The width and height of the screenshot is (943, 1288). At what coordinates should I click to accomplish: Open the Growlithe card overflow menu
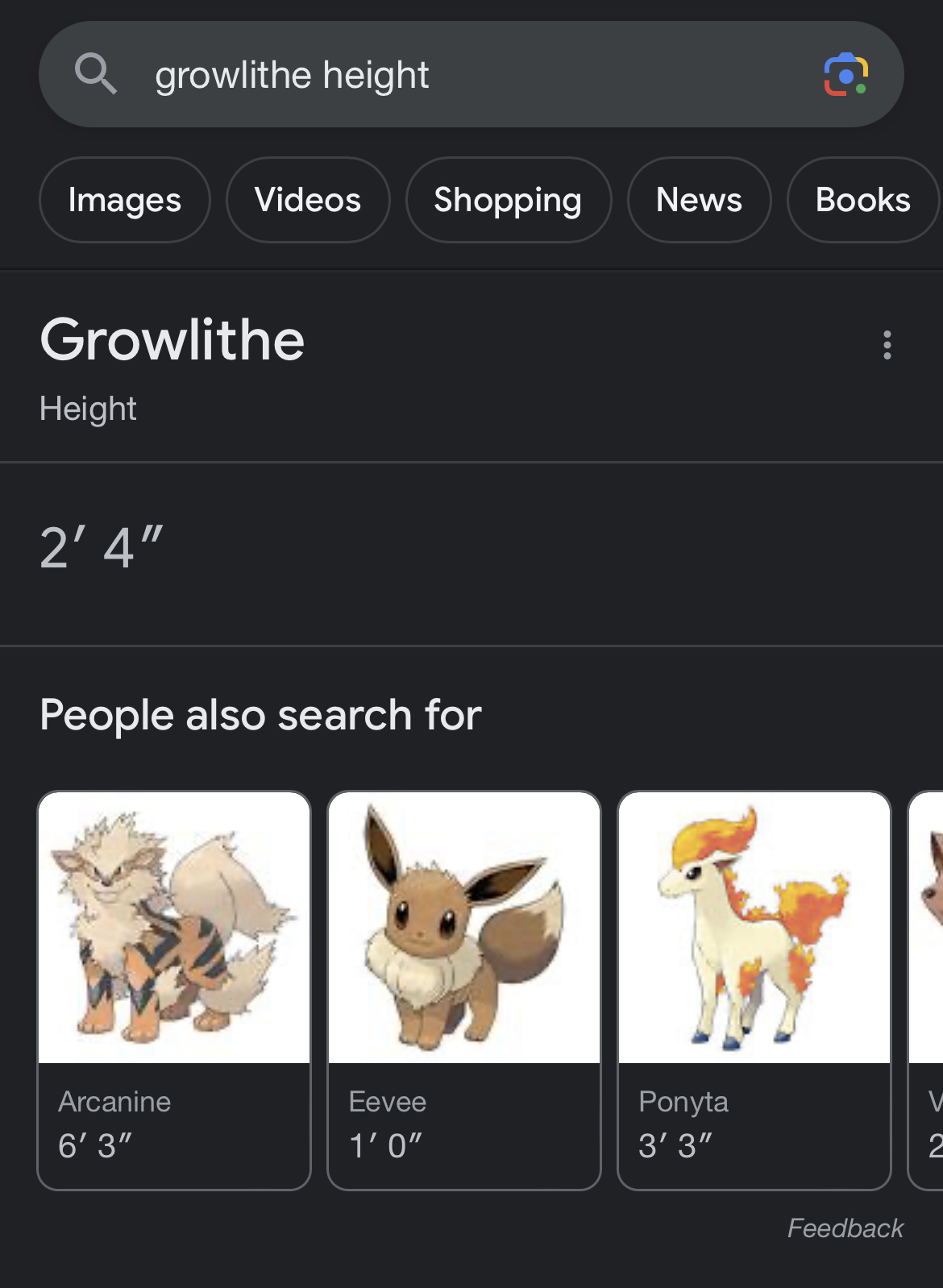887,345
